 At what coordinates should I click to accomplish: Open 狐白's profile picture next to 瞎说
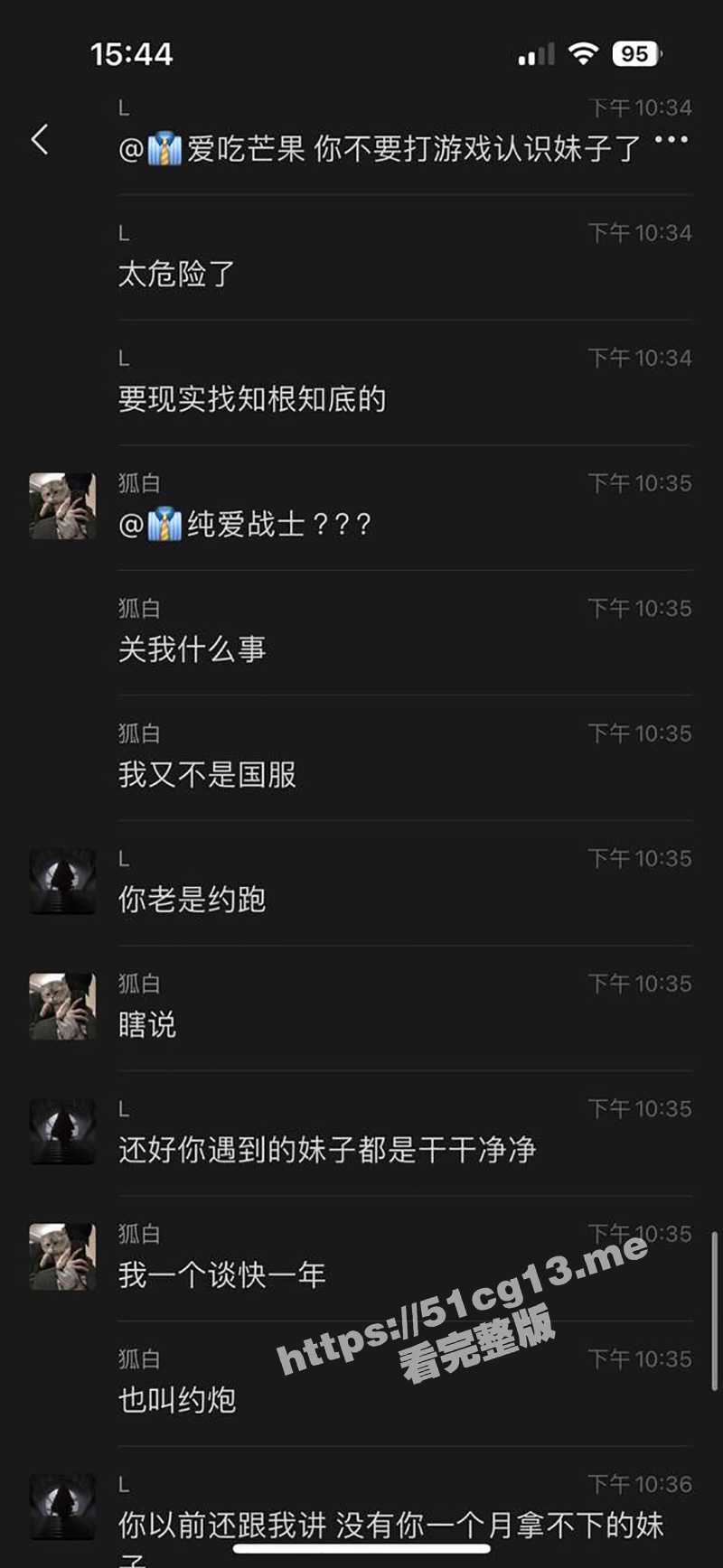click(62, 1006)
